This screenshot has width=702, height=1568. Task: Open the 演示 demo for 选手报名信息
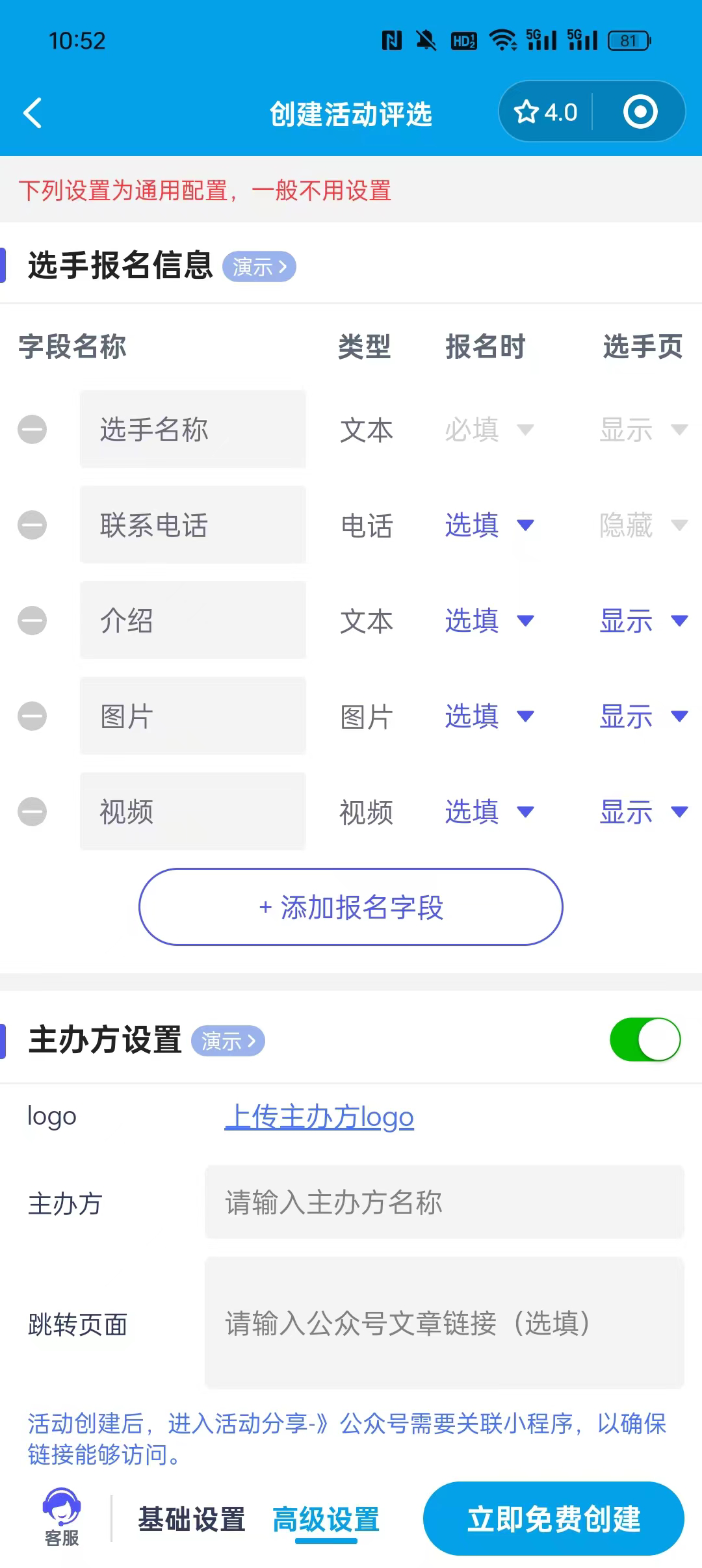click(259, 267)
